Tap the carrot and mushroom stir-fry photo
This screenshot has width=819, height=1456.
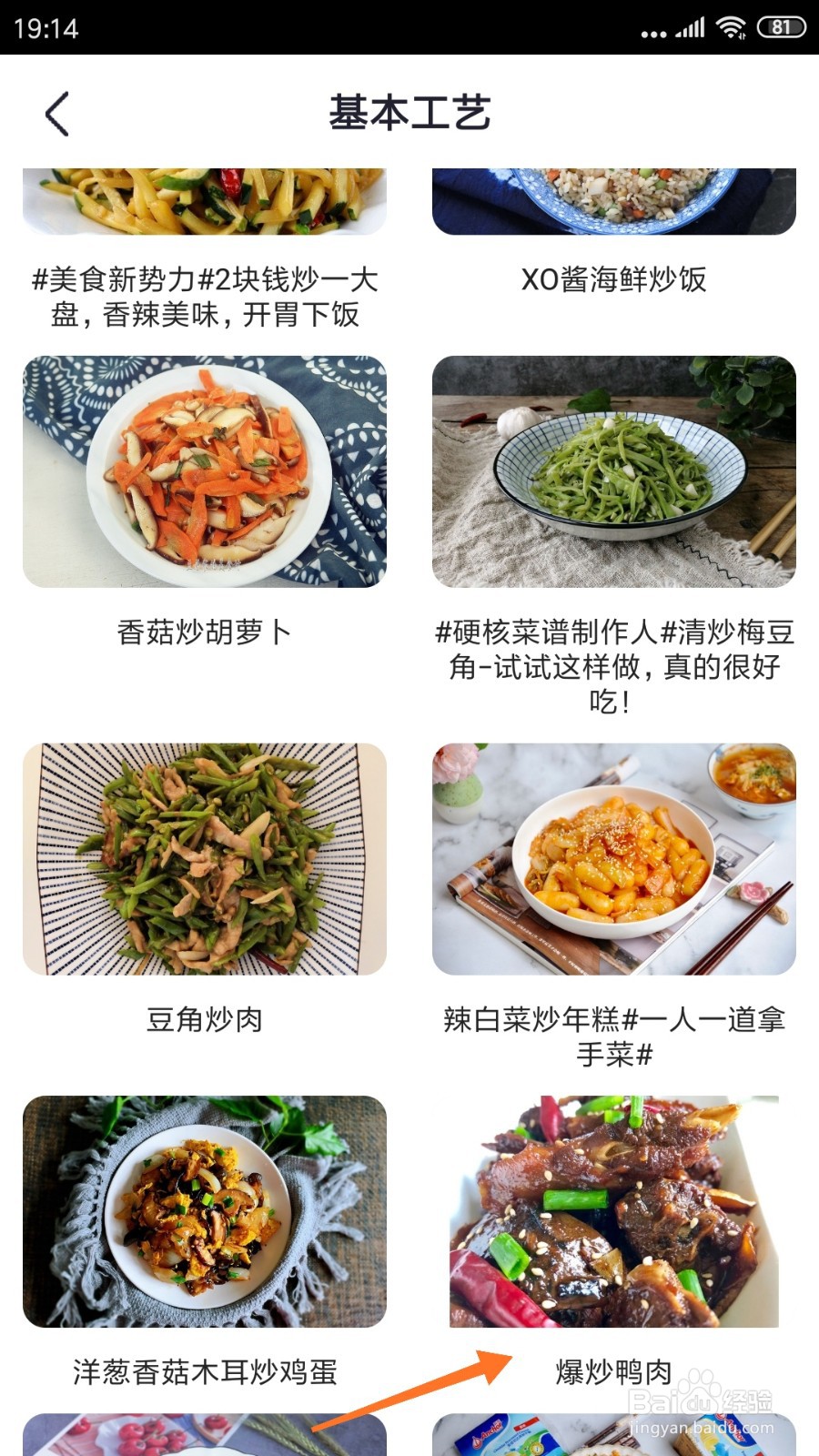[x=205, y=473]
